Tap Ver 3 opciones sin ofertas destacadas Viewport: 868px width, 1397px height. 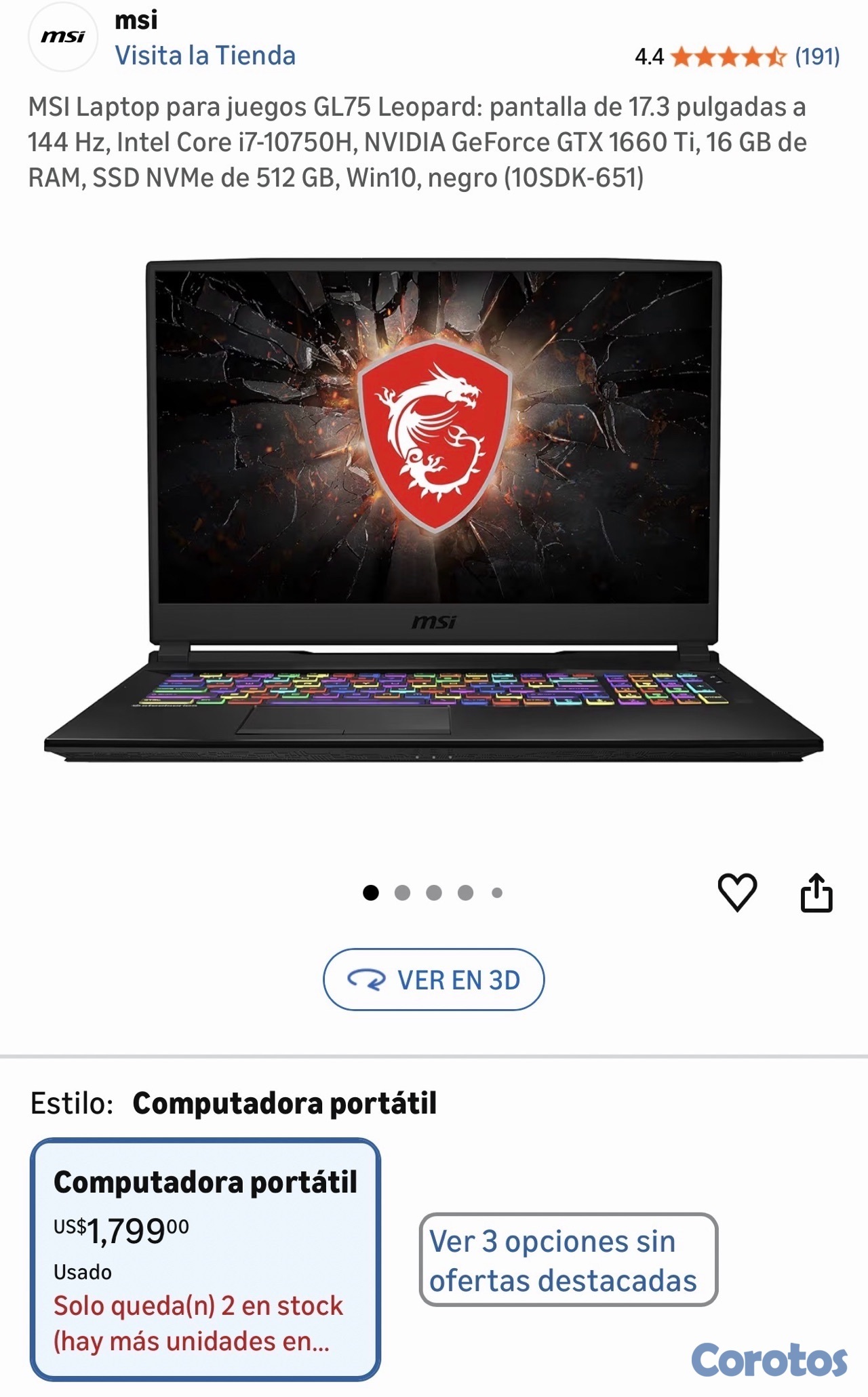(568, 1260)
